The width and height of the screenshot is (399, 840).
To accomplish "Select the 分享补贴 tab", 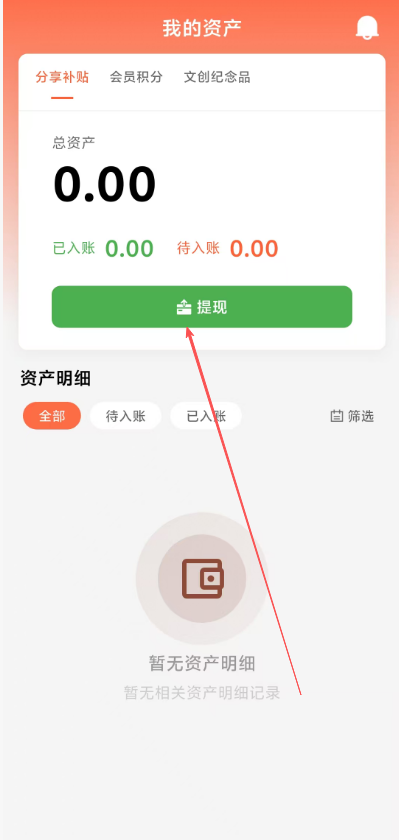I will [x=62, y=77].
